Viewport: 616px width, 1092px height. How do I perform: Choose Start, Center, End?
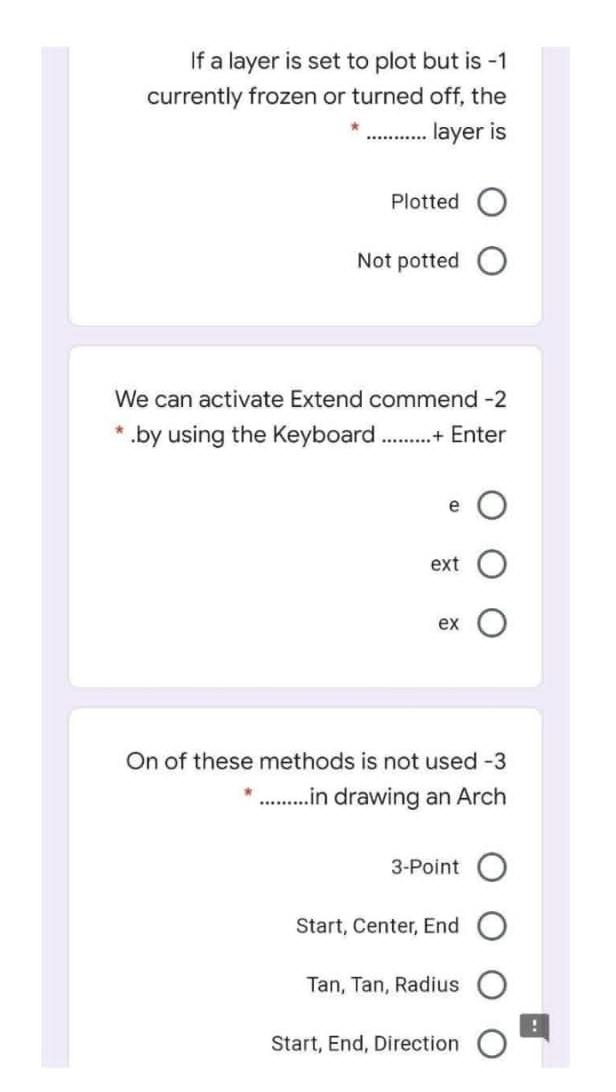(492, 926)
